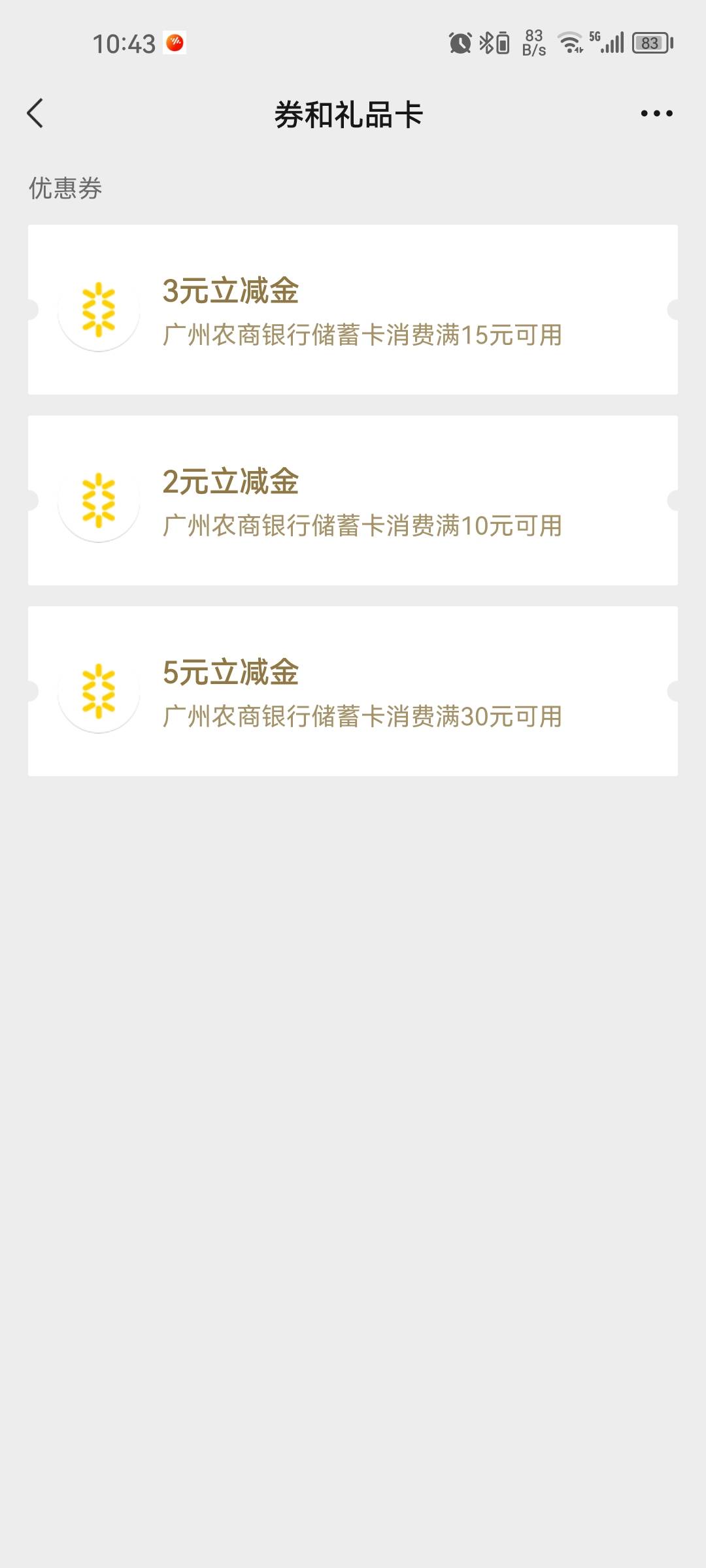Select the 2元立减金 coupon card
Viewport: 706px width, 1568px height.
(353, 500)
